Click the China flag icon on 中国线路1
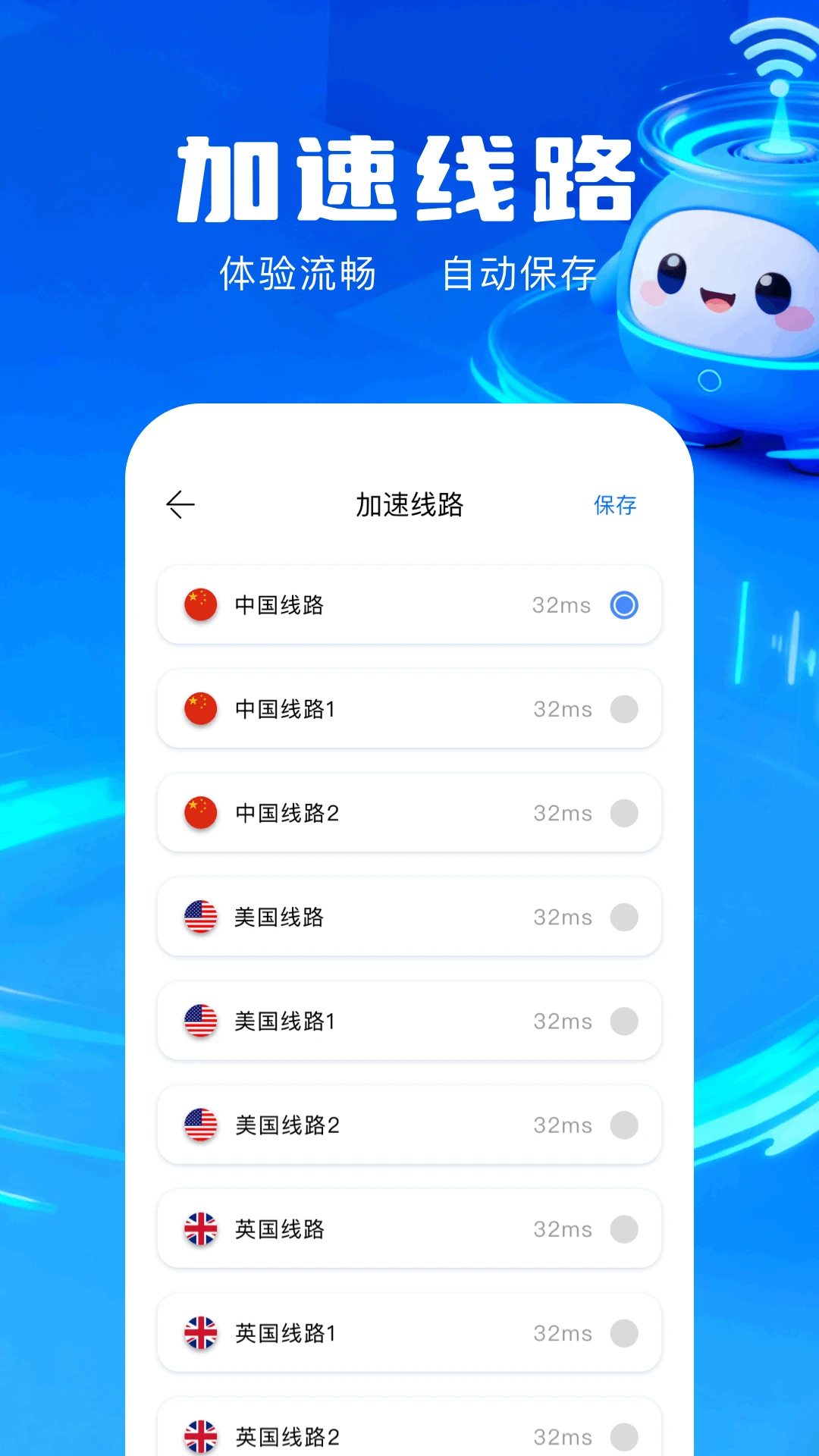 click(200, 709)
